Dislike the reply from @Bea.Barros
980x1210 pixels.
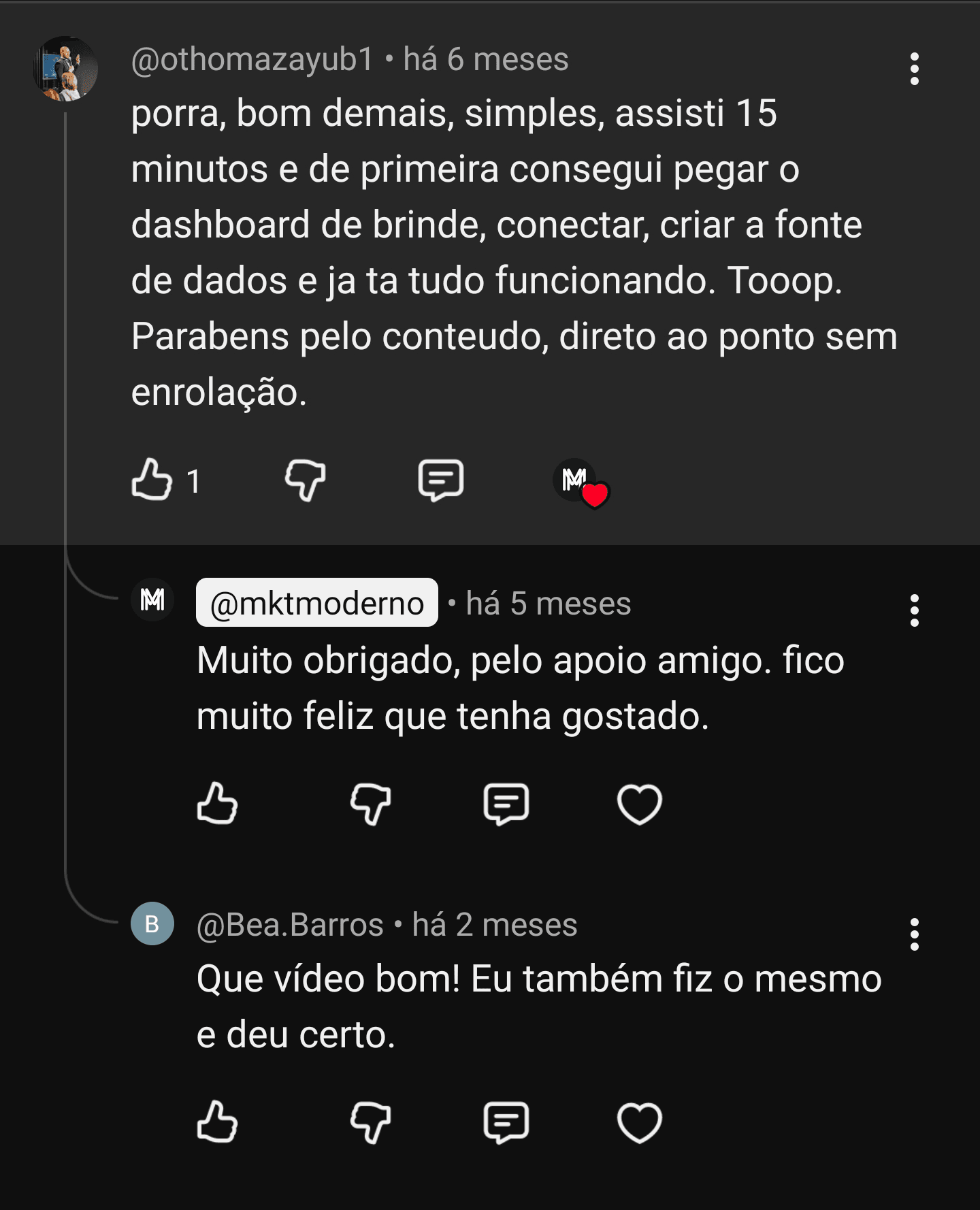coord(370,1122)
